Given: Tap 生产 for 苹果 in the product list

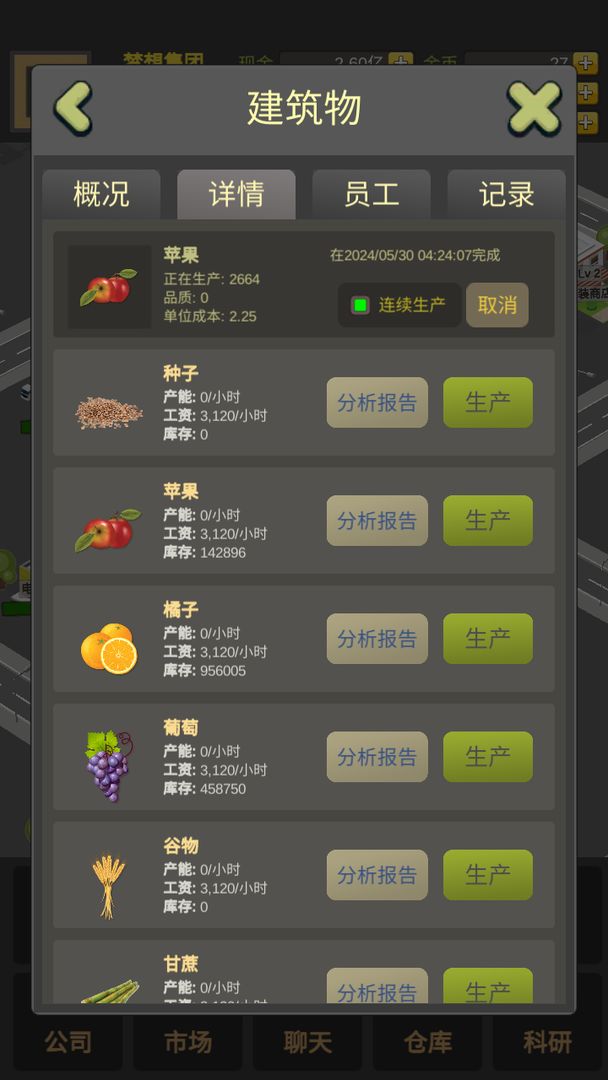Looking at the screenshot, I should [x=488, y=521].
